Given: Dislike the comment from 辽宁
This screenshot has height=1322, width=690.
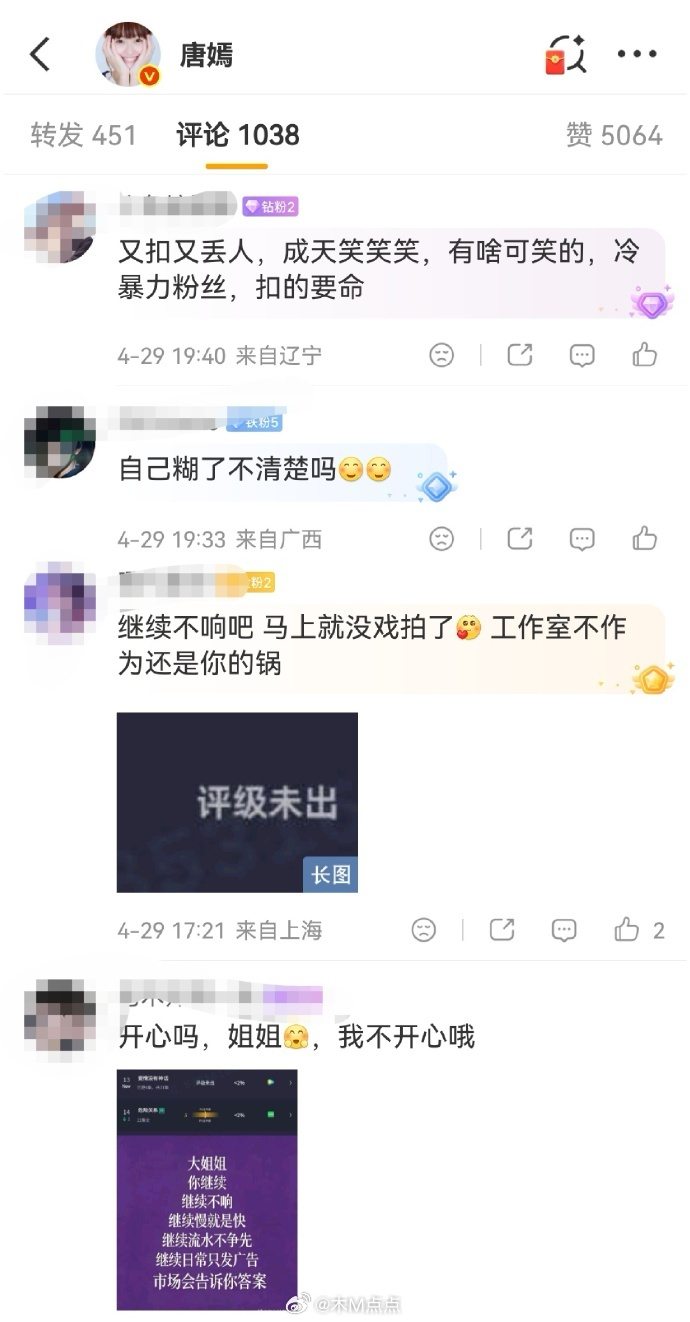Looking at the screenshot, I should 441,355.
